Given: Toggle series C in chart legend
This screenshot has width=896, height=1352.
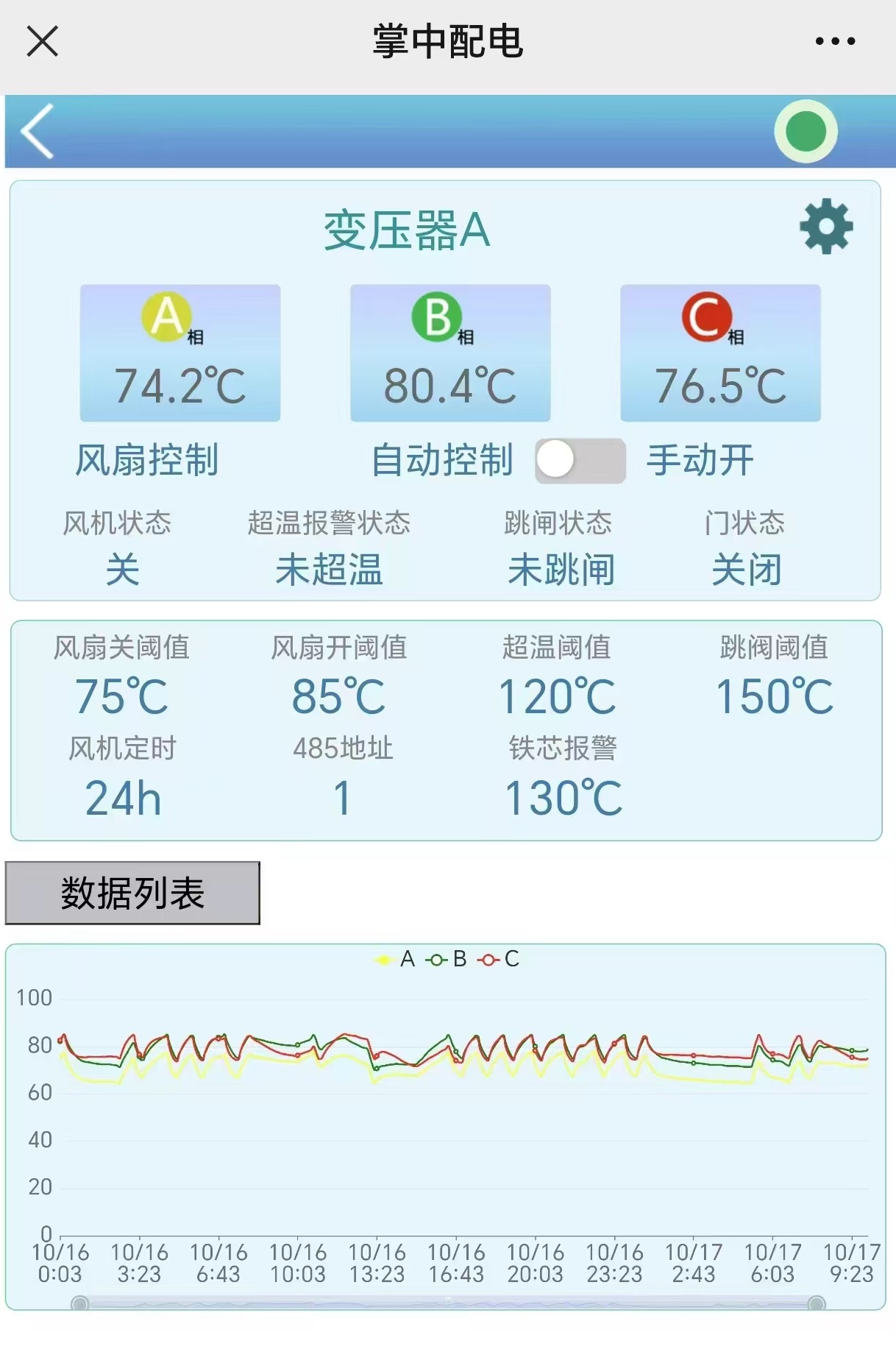Looking at the screenshot, I should tap(498, 959).
